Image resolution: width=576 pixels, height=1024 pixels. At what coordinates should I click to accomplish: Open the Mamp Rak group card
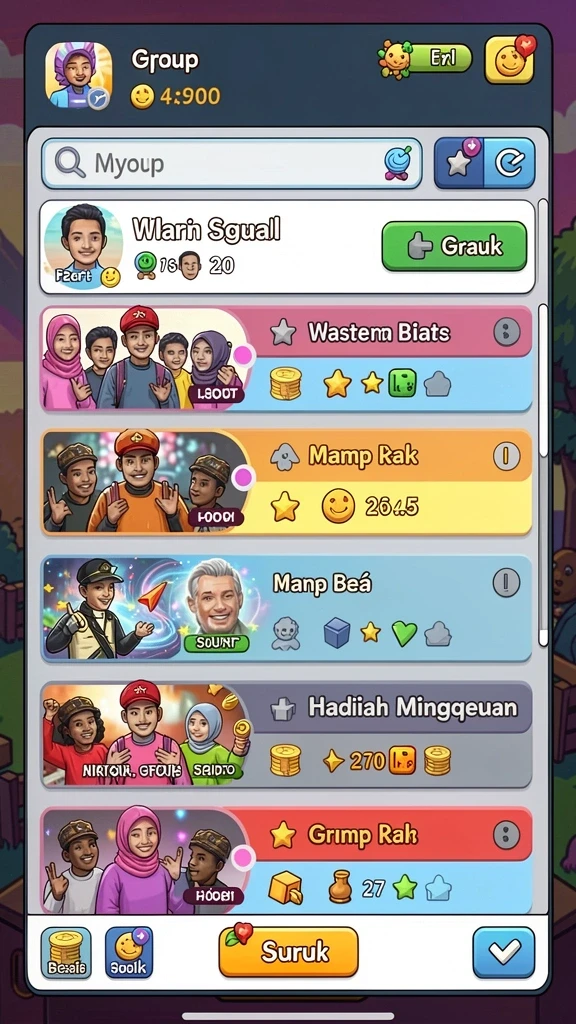tap(286, 481)
